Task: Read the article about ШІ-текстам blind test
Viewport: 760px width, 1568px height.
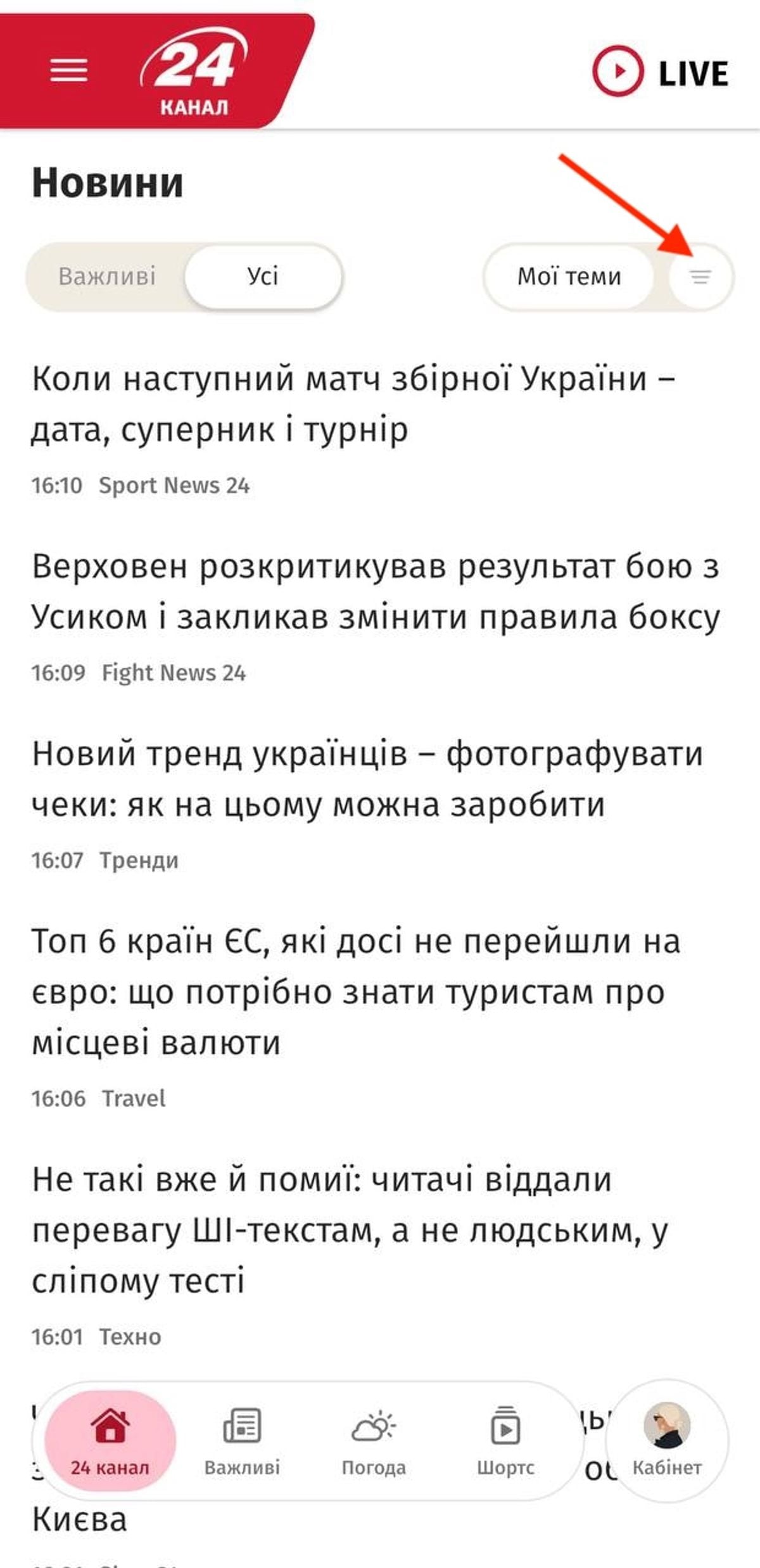Action: coord(350,1230)
